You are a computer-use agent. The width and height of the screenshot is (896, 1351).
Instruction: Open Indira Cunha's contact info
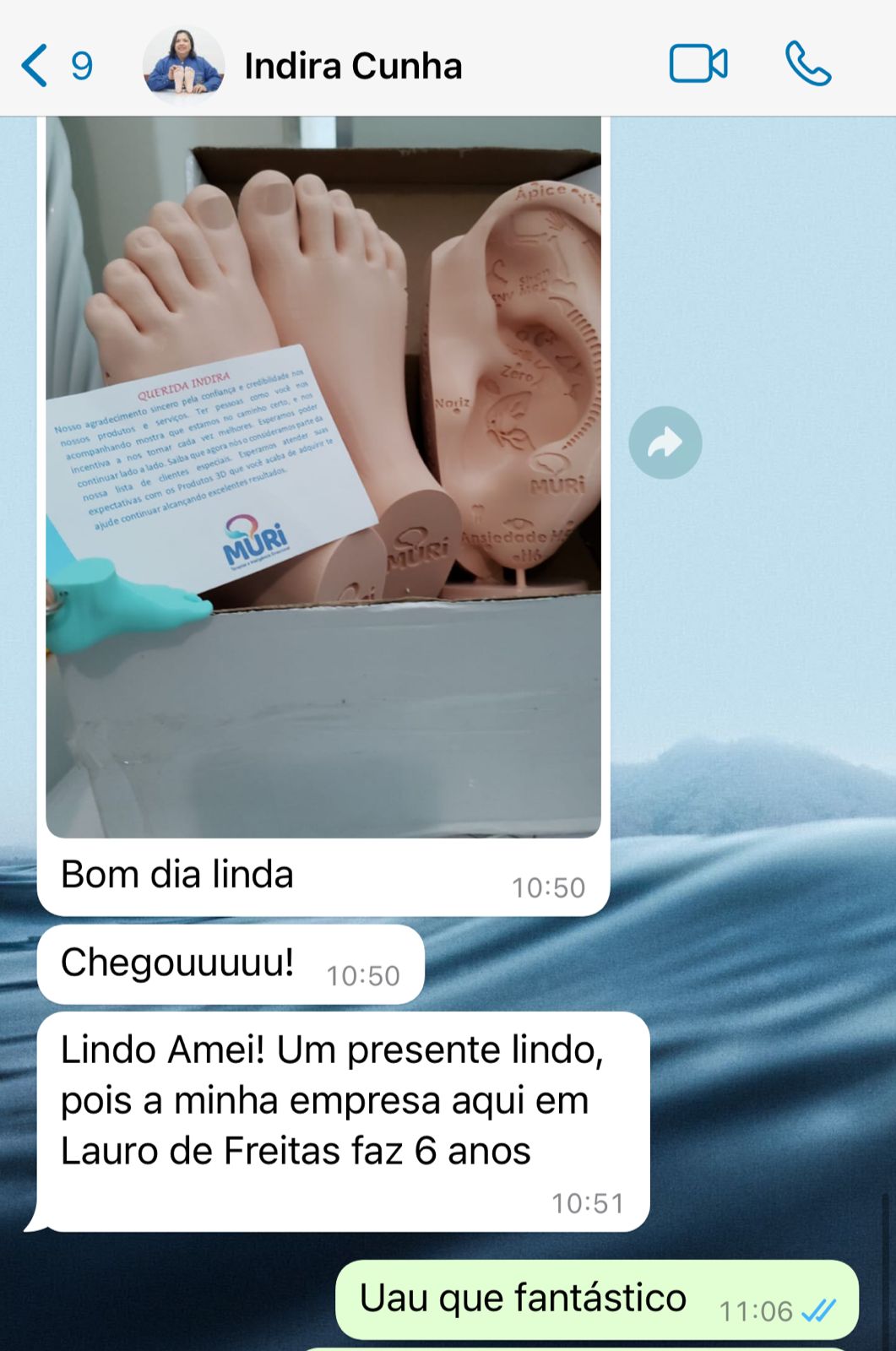[x=352, y=66]
